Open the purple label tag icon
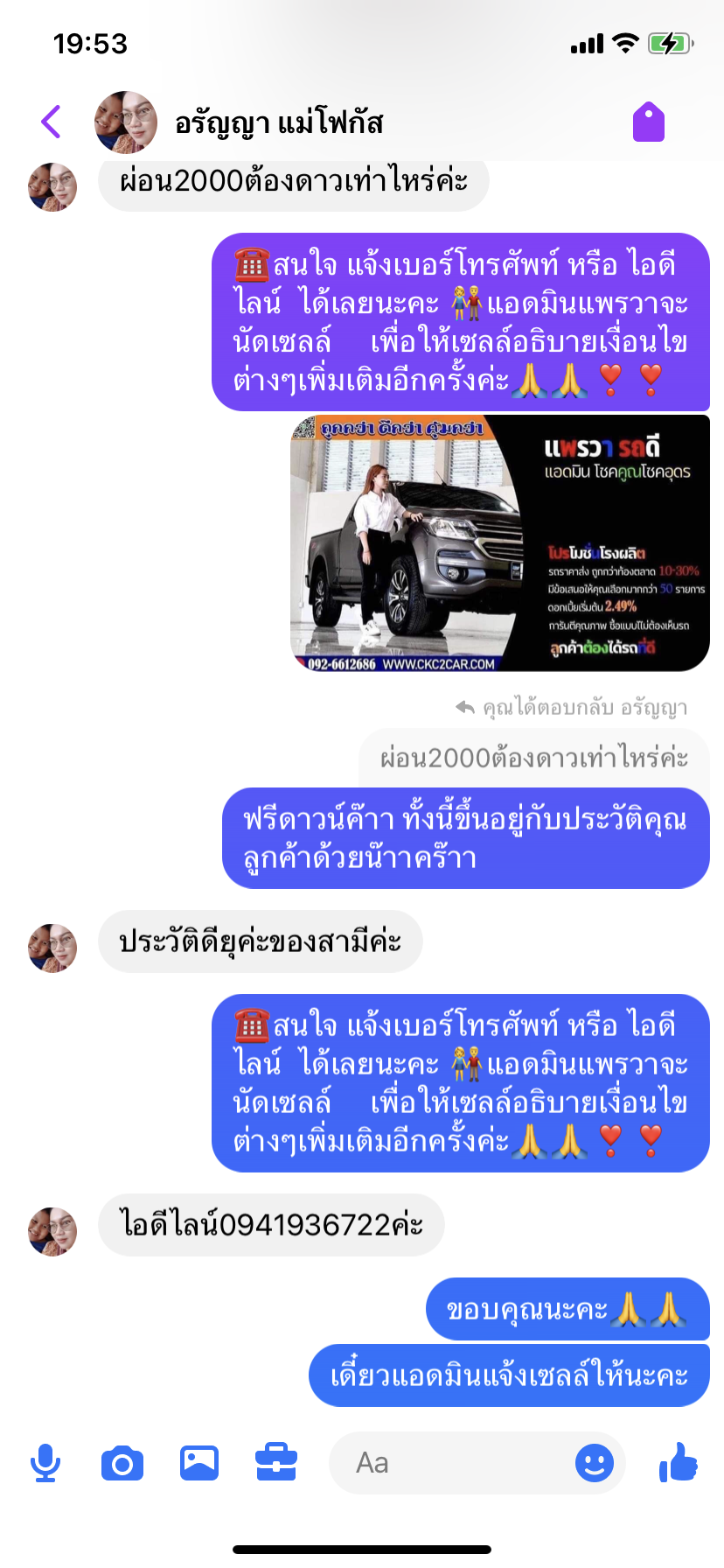Viewport: 724px width, 1568px height. pyautogui.click(x=649, y=122)
